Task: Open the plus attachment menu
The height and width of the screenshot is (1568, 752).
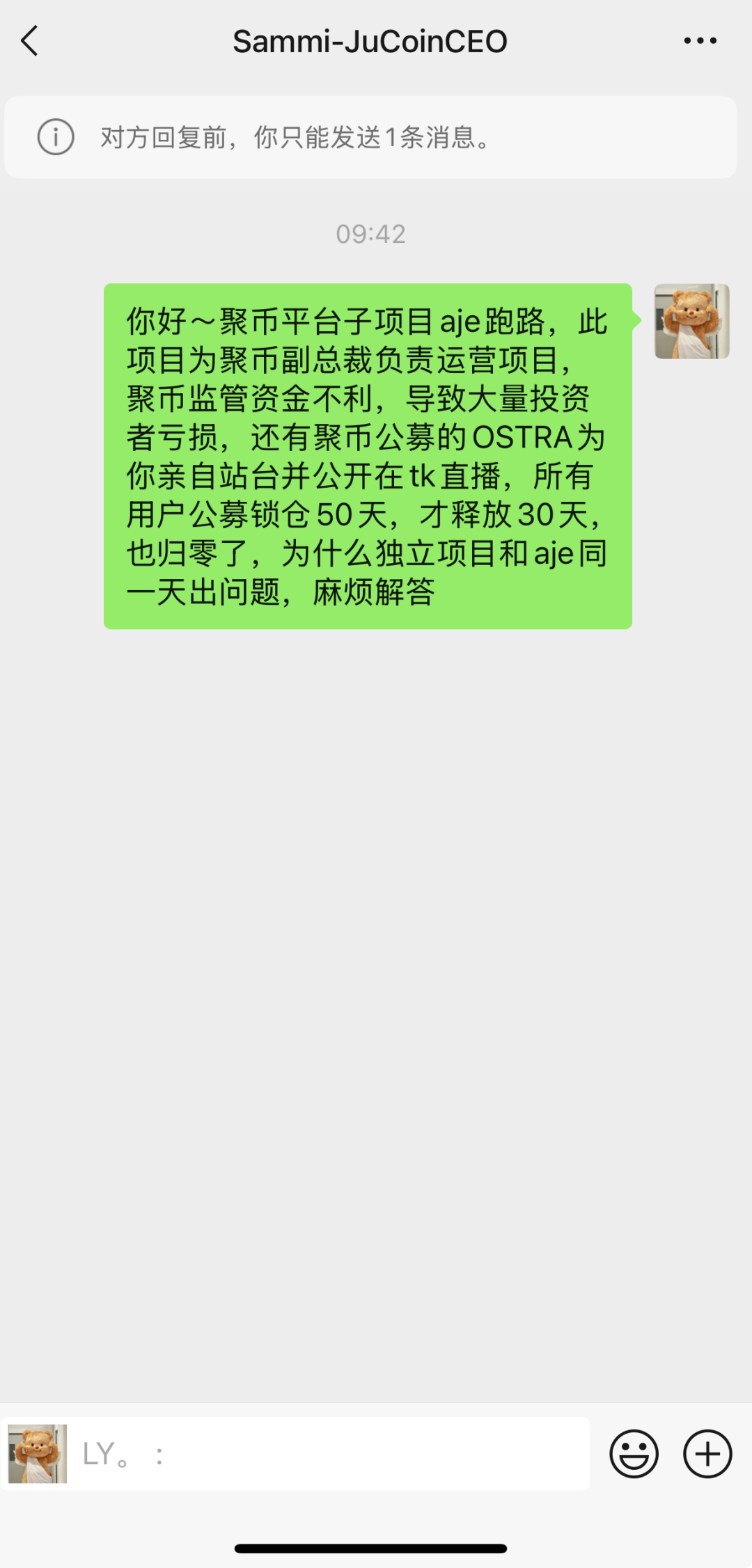Action: click(x=707, y=1454)
